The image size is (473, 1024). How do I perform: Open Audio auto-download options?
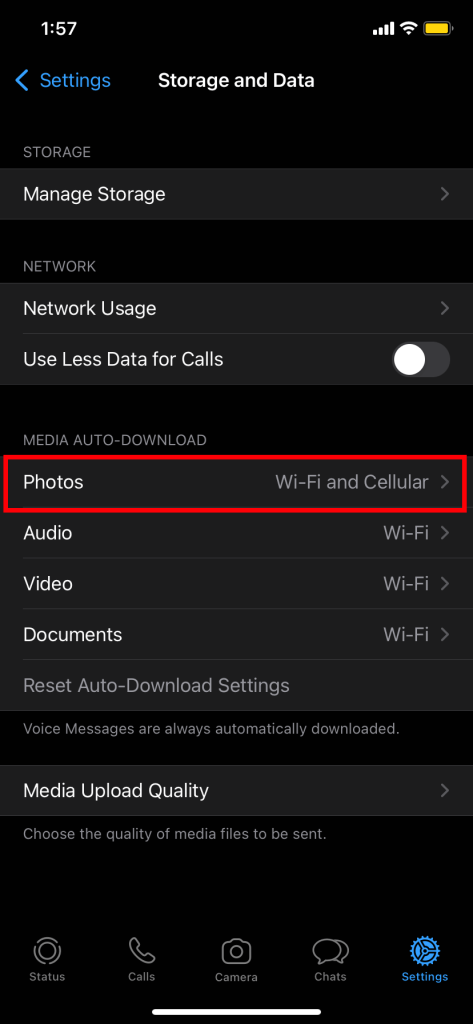pos(236,533)
